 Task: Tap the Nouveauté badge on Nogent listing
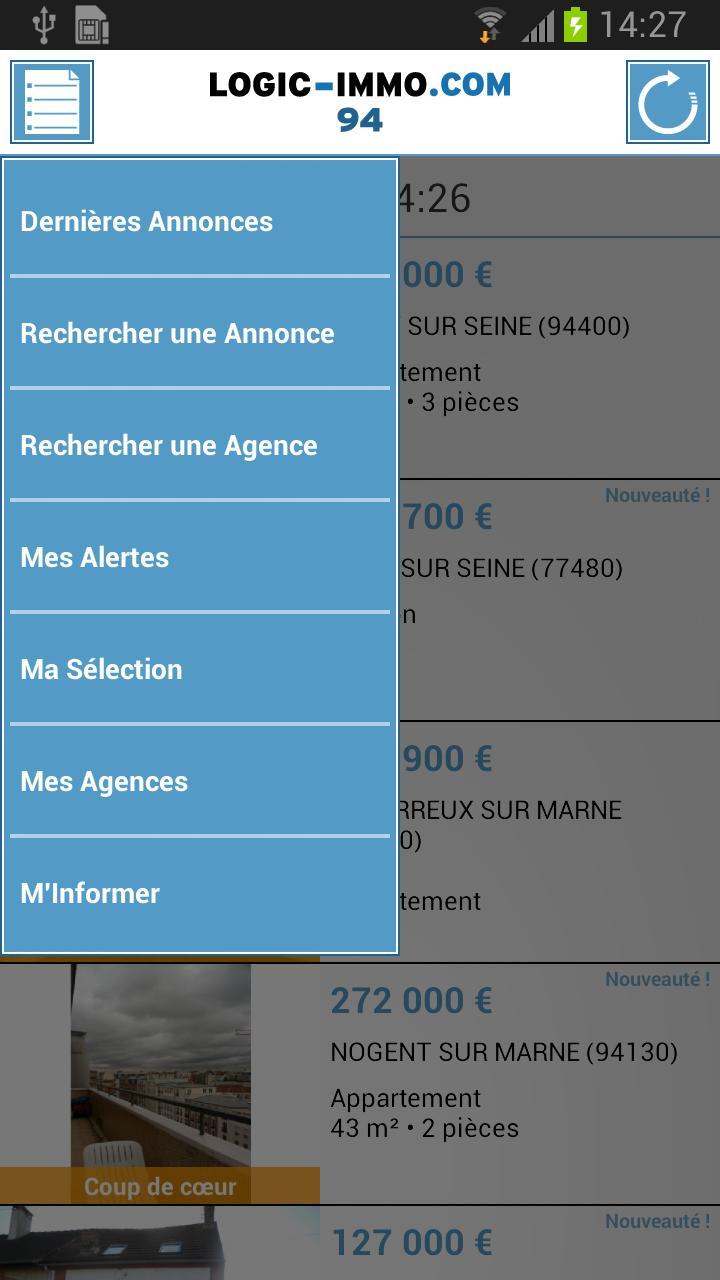tap(659, 979)
